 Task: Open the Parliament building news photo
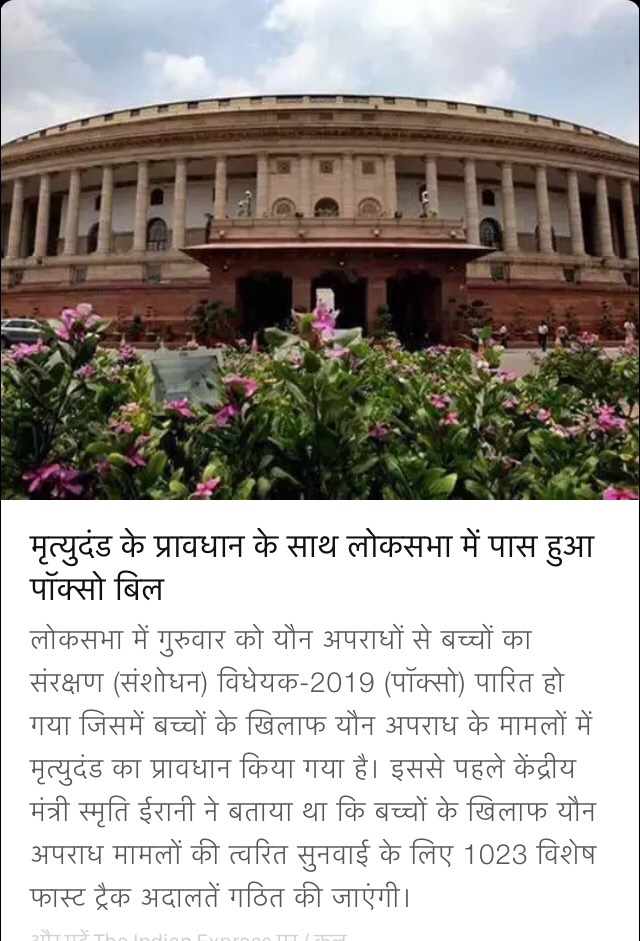320,250
